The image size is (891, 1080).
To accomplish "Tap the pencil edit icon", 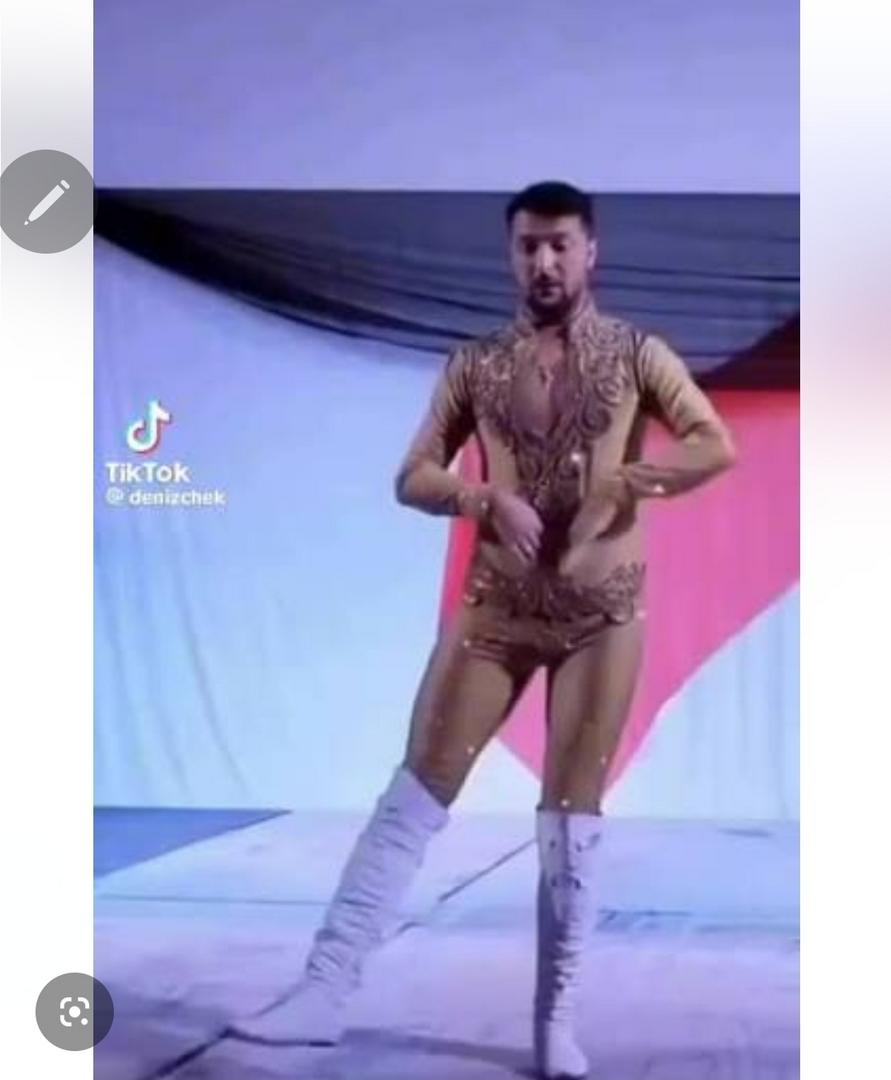I will click(46, 201).
